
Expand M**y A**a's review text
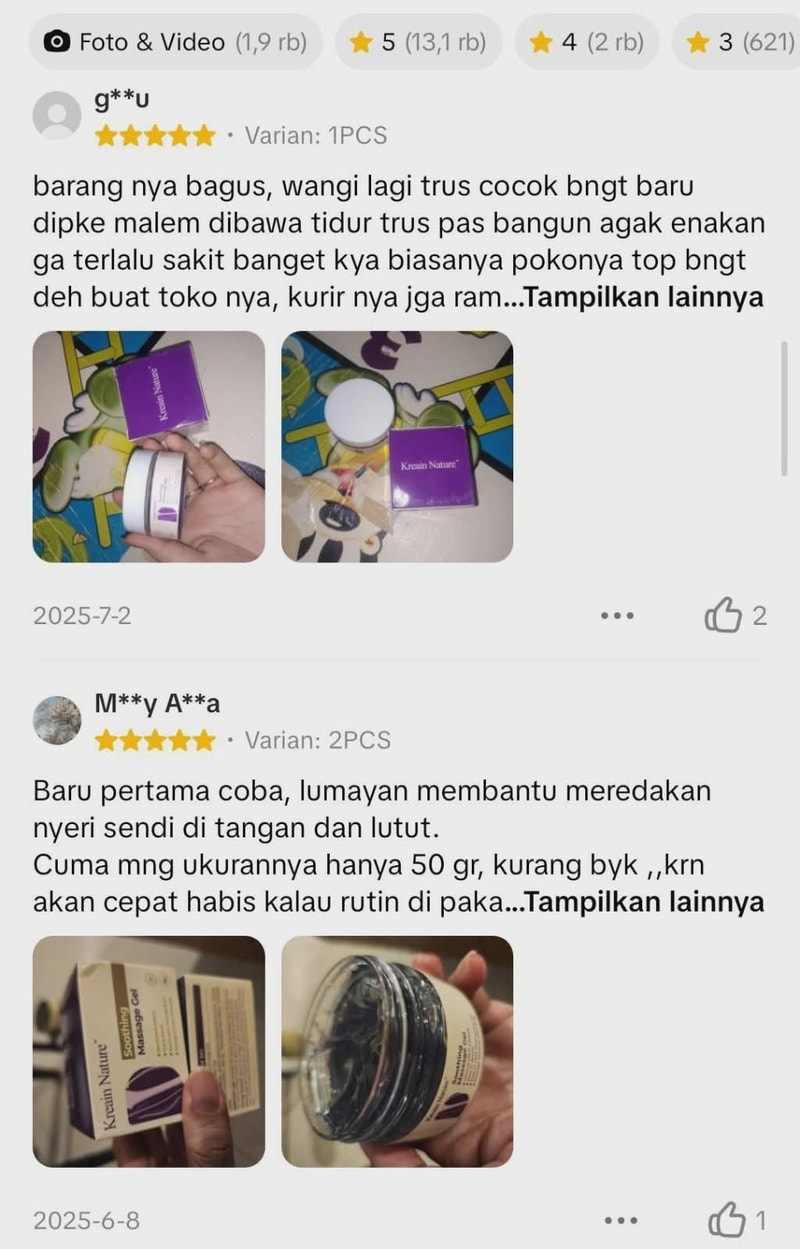pyautogui.click(x=644, y=903)
